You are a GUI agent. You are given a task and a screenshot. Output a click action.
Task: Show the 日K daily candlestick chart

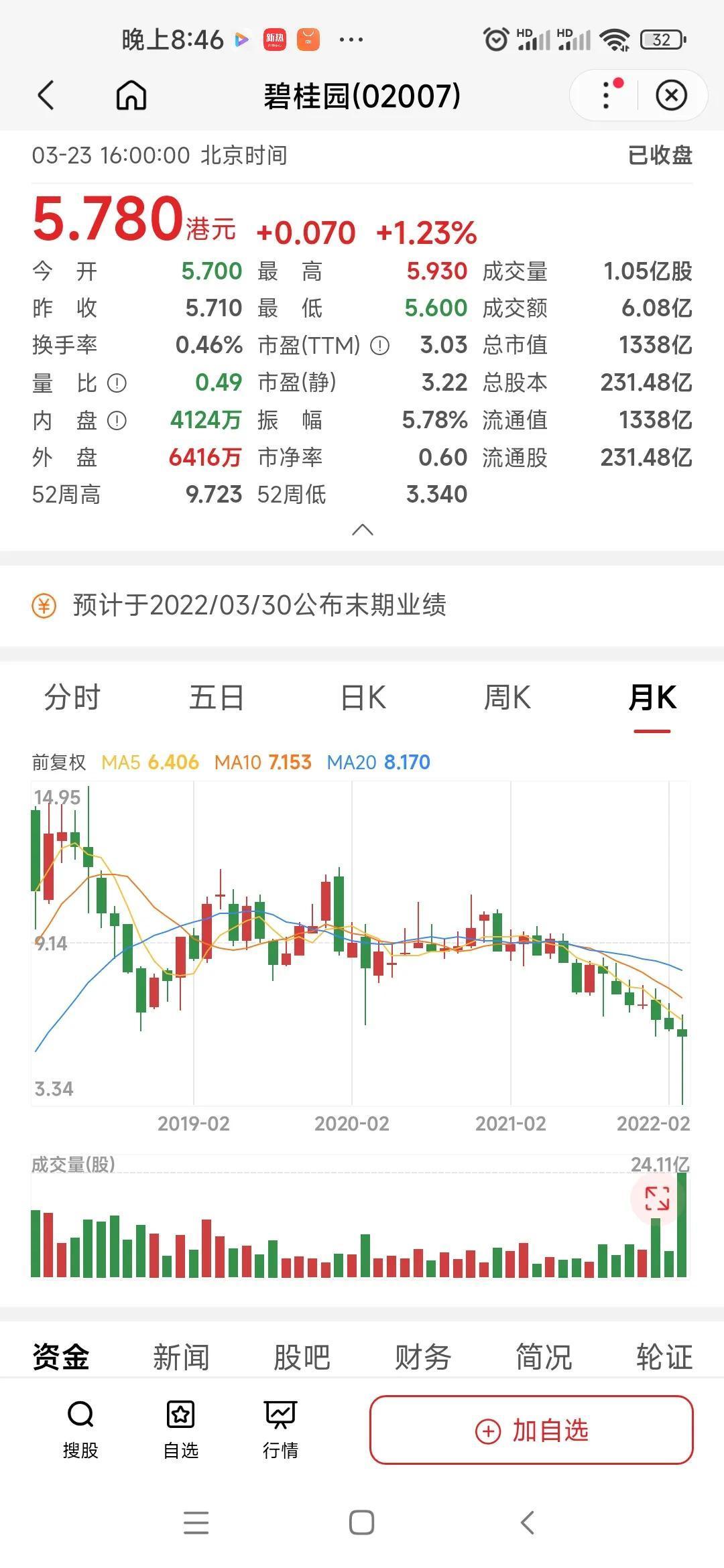tap(363, 698)
